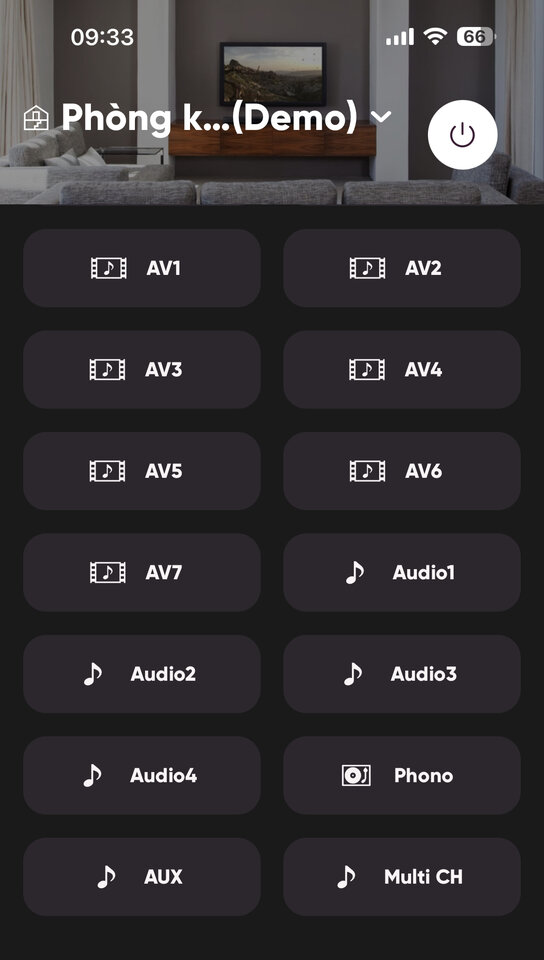Choose the Audio1 input
This screenshot has height=960, width=544.
pos(402,572)
